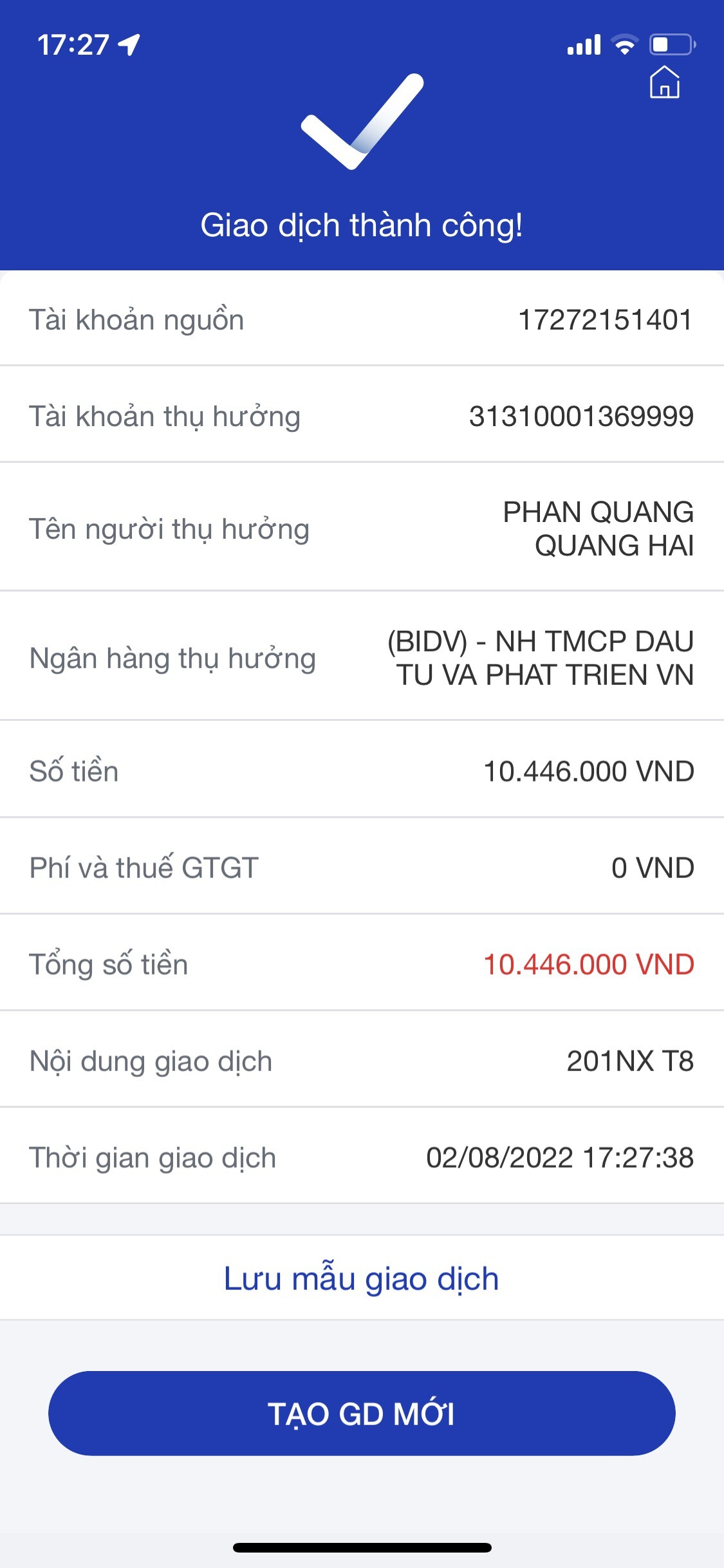The height and width of the screenshot is (1568, 724).
Task: Tap Lưu mẫu giao dịch link
Action: click(361, 1278)
